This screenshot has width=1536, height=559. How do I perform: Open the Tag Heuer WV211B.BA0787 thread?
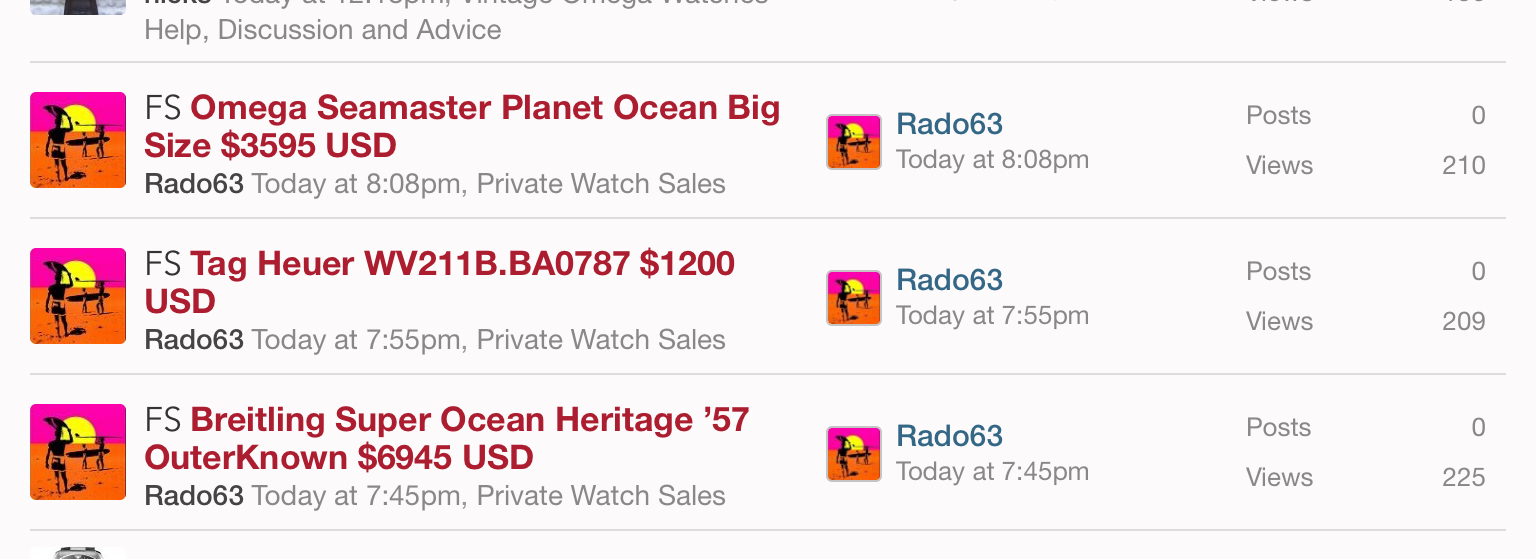[x=462, y=264]
